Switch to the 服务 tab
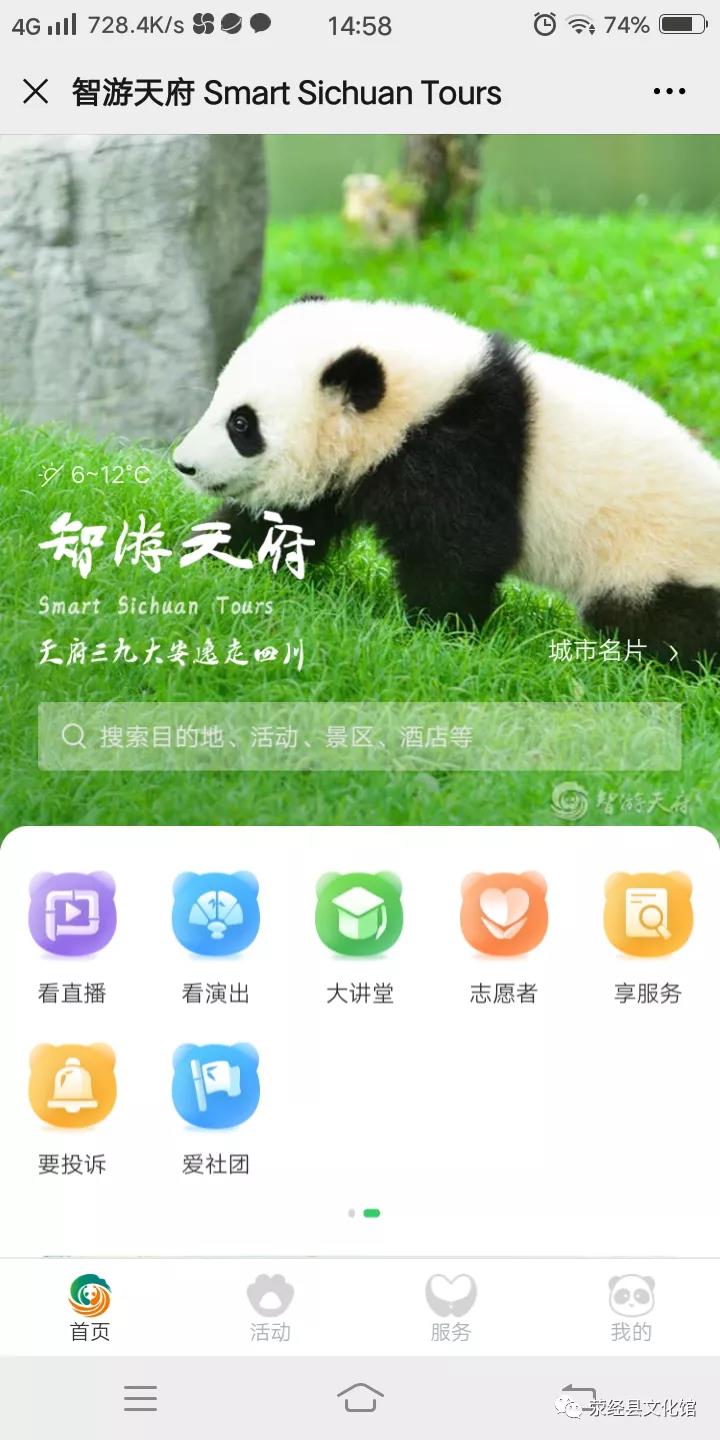 [450, 1308]
